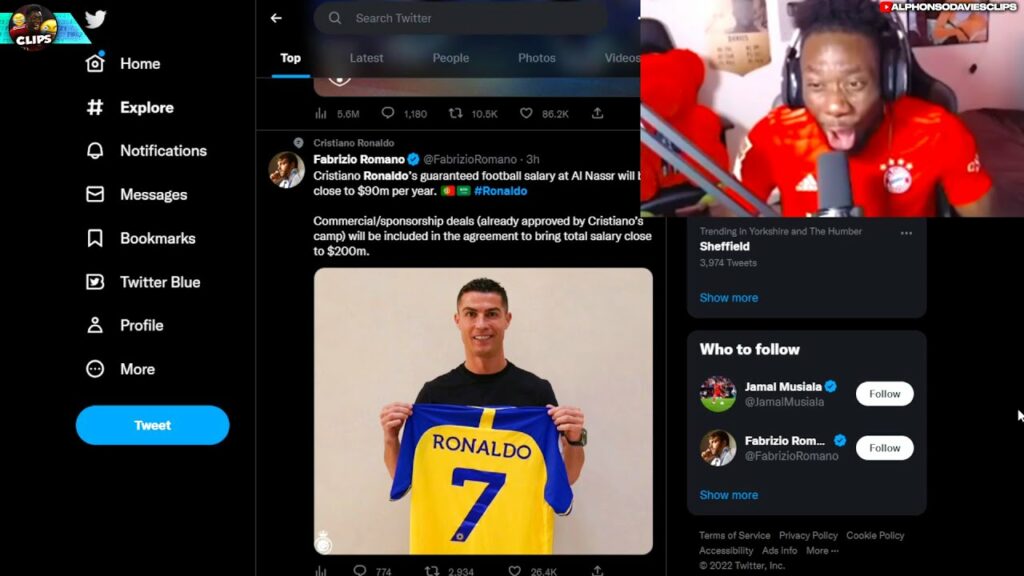
Task: Open Notifications
Action: [162, 151]
